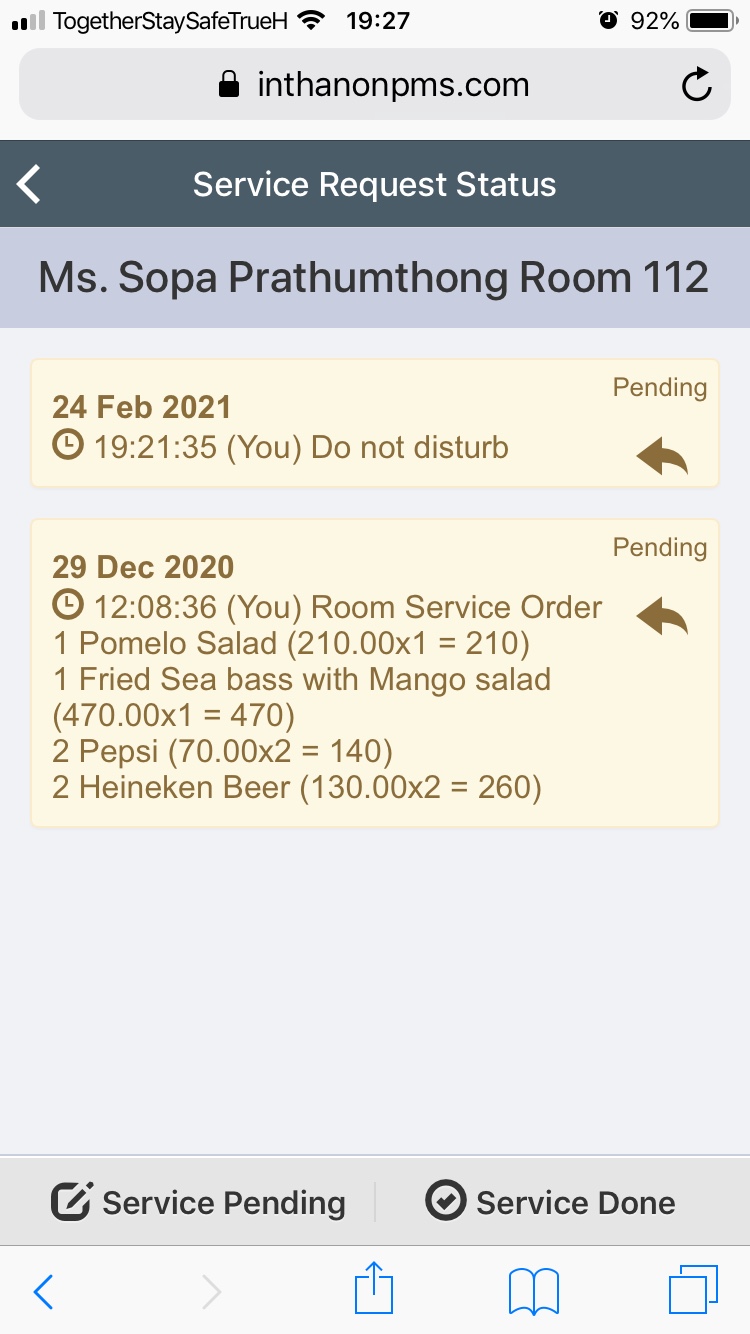Reply to the Do not disturb request

[662, 458]
